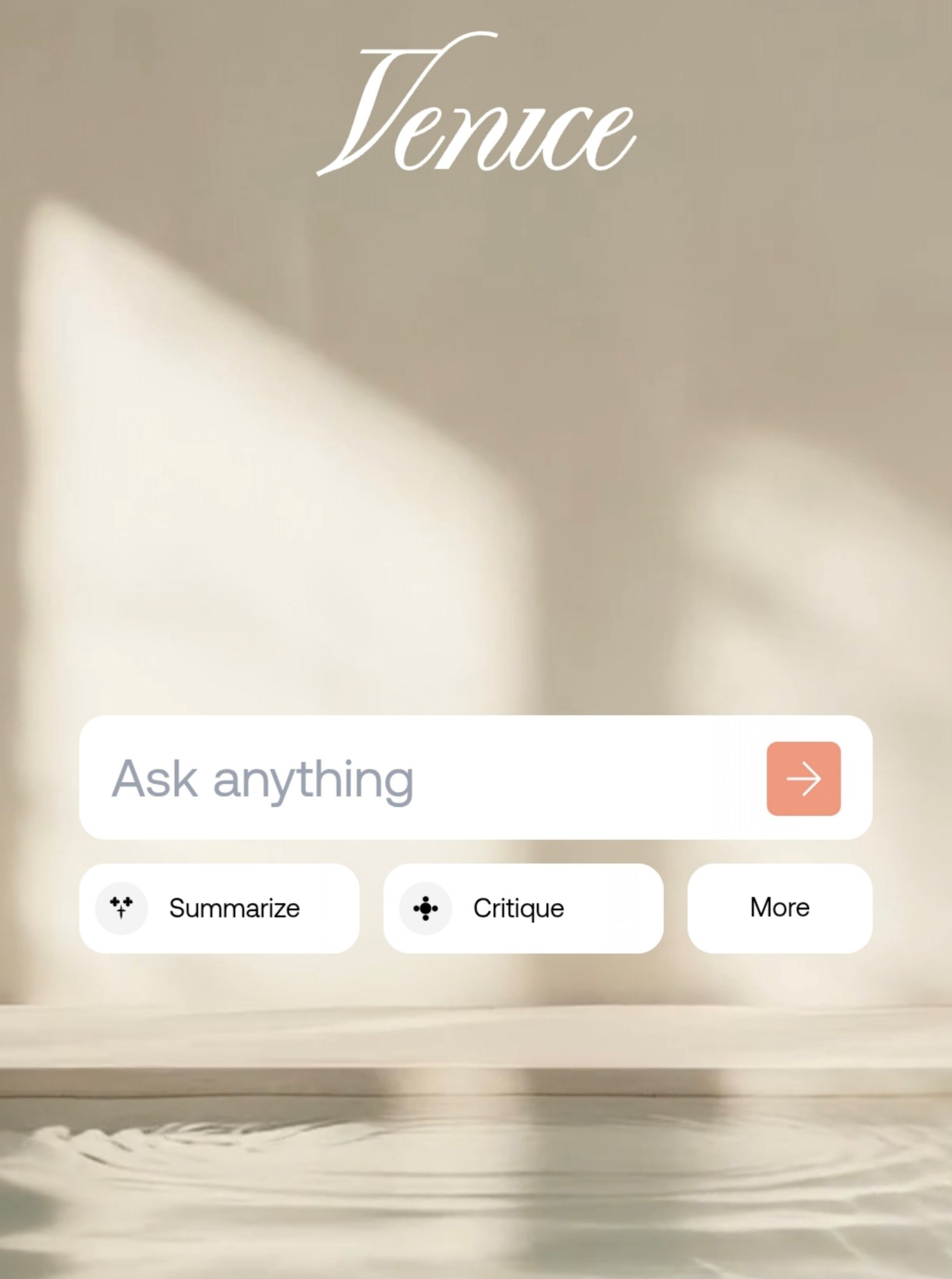Focus the Ask anything input field

(424, 778)
